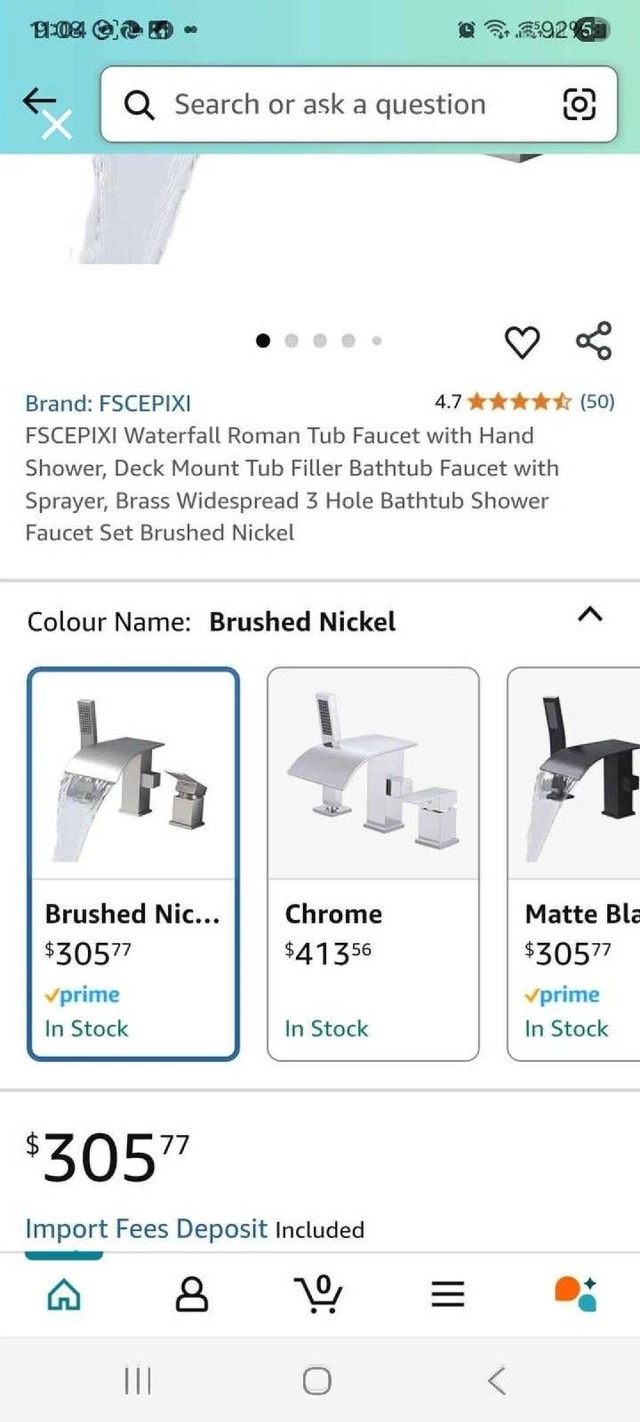Tap the system back button
640x1422 pixels.
pyautogui.click(x=497, y=1381)
